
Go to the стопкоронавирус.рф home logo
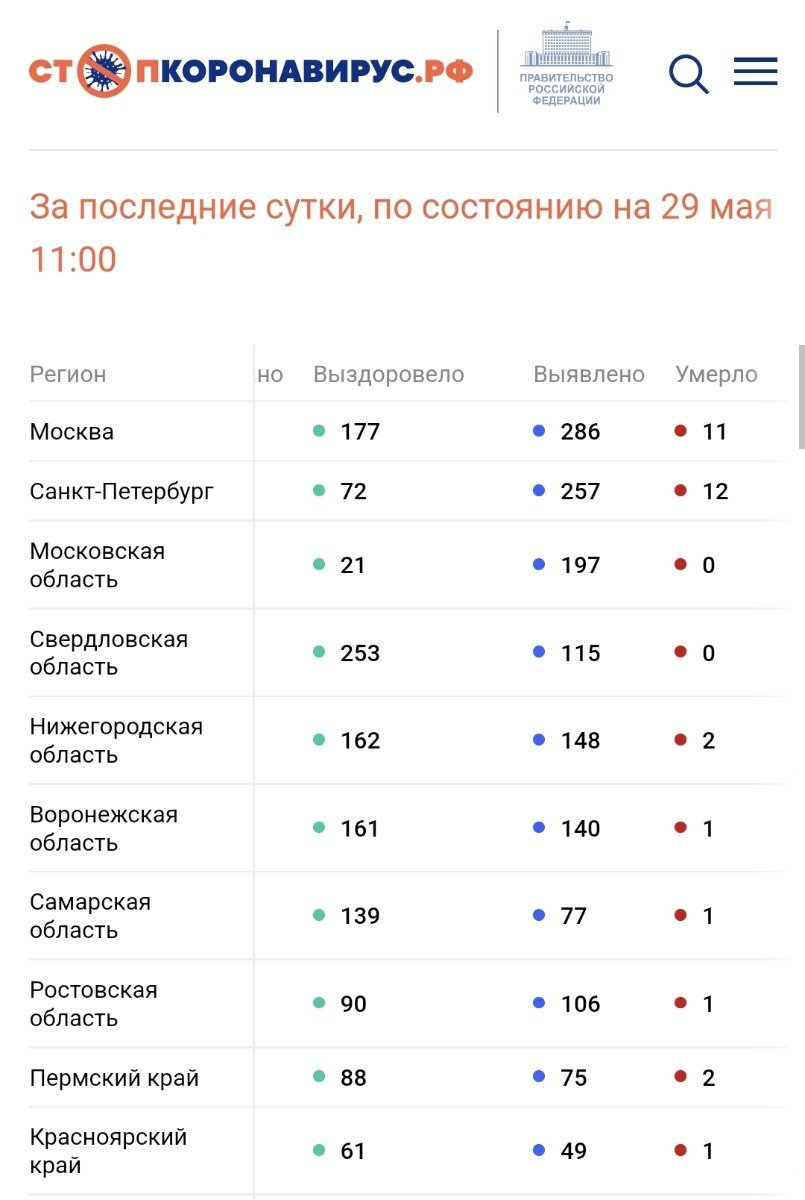(x=250, y=71)
